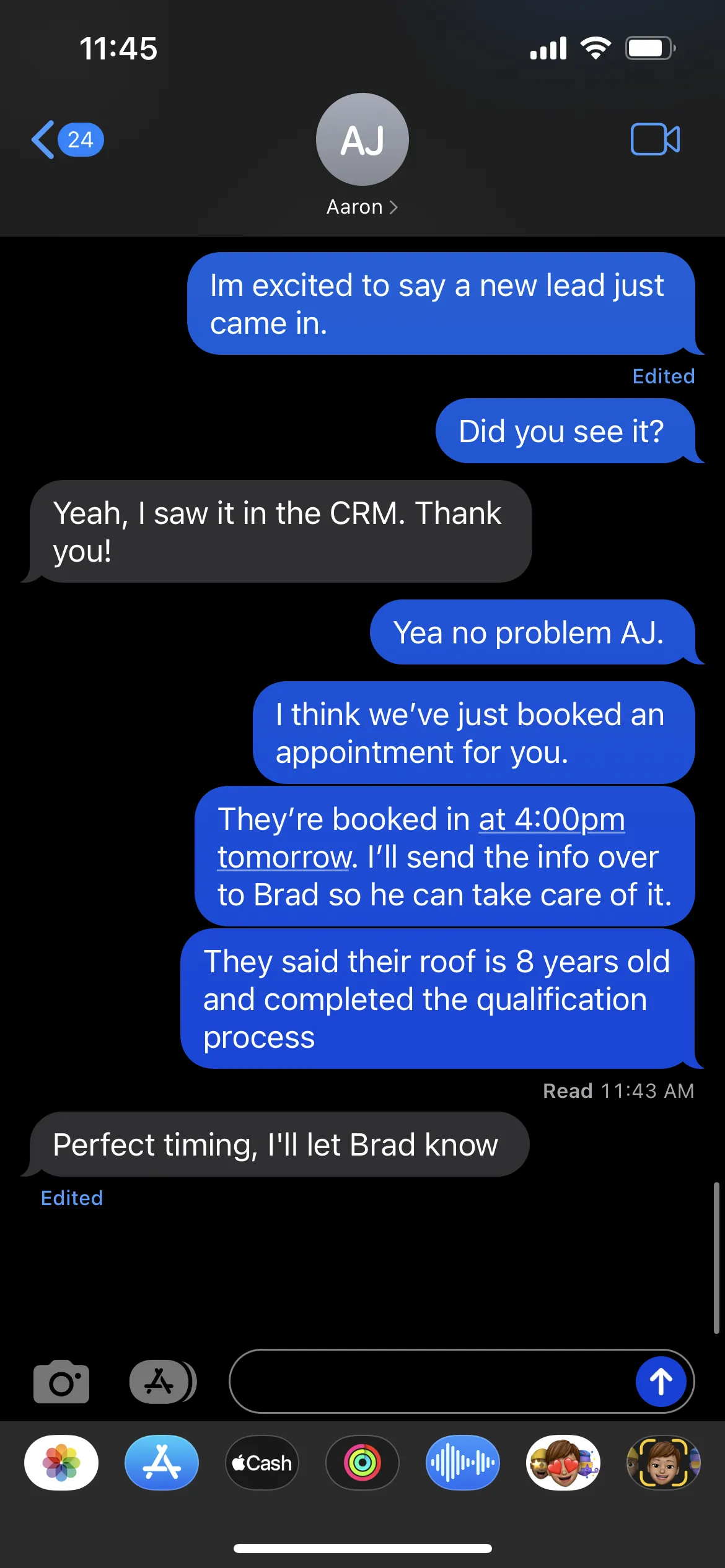The image size is (725, 1568).
Task: View edit history under the new lead message
Action: tap(663, 377)
